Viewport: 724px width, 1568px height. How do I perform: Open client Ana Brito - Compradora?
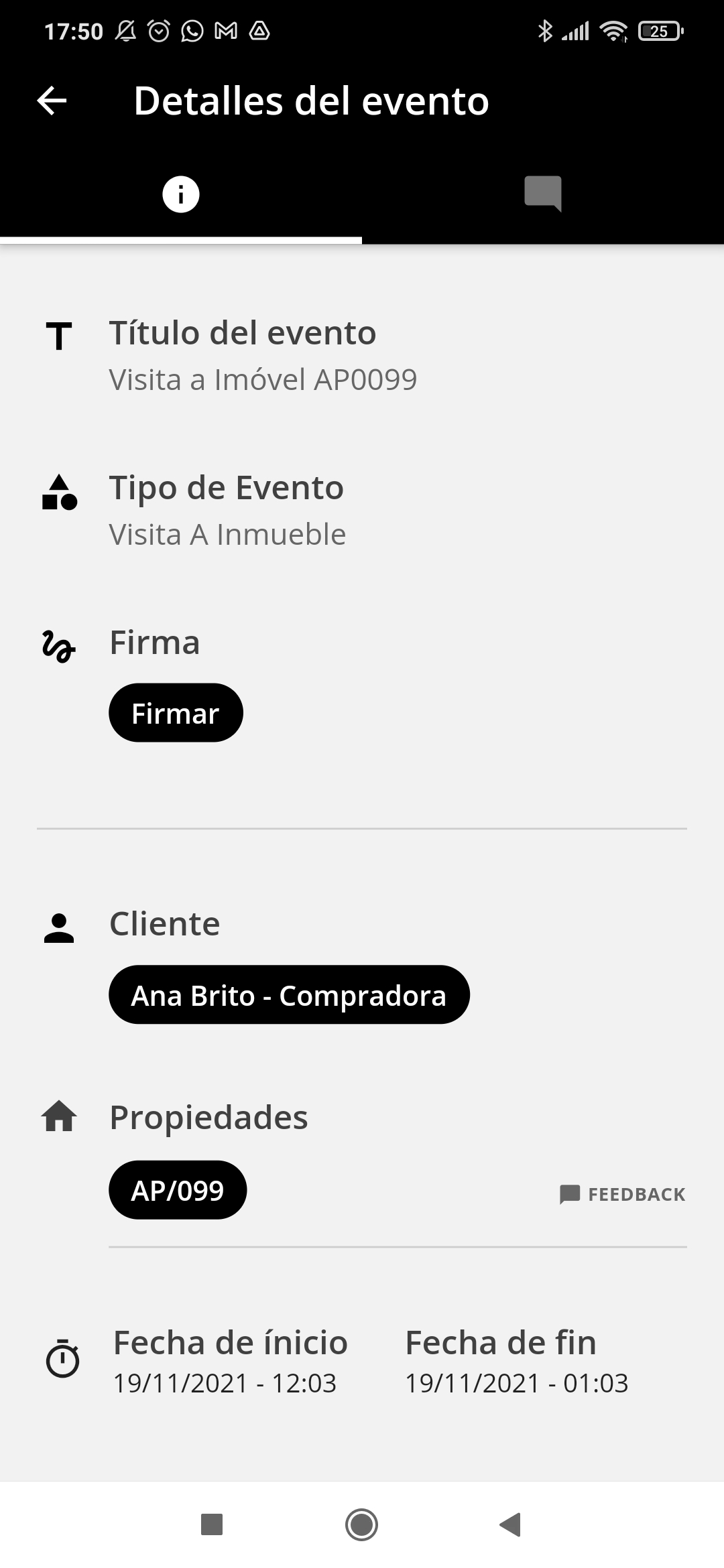click(289, 995)
